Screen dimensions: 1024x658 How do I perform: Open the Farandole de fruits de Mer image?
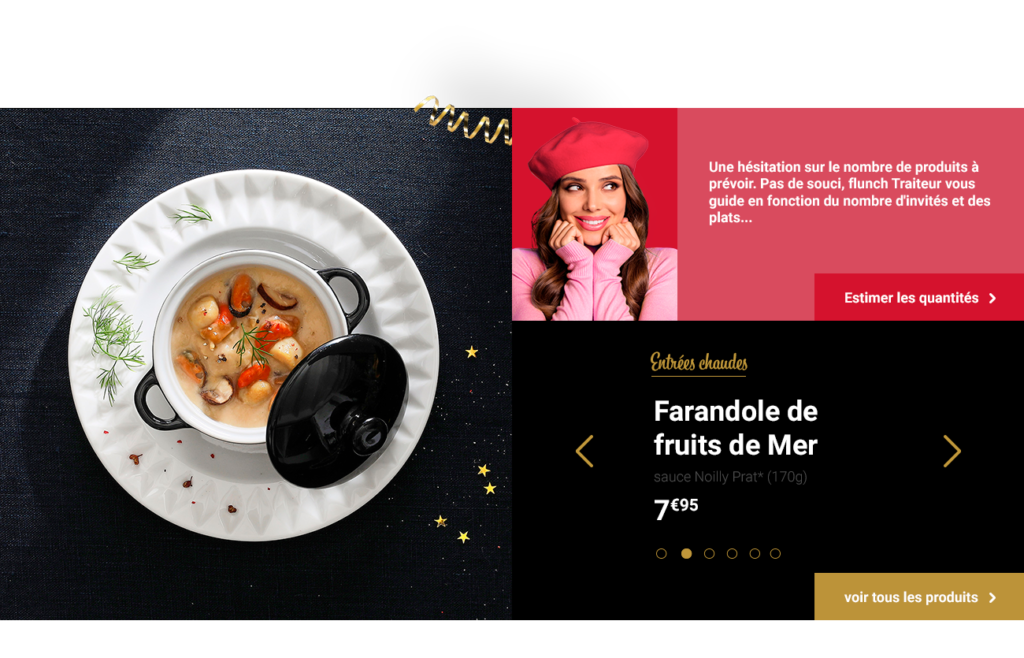click(x=255, y=365)
